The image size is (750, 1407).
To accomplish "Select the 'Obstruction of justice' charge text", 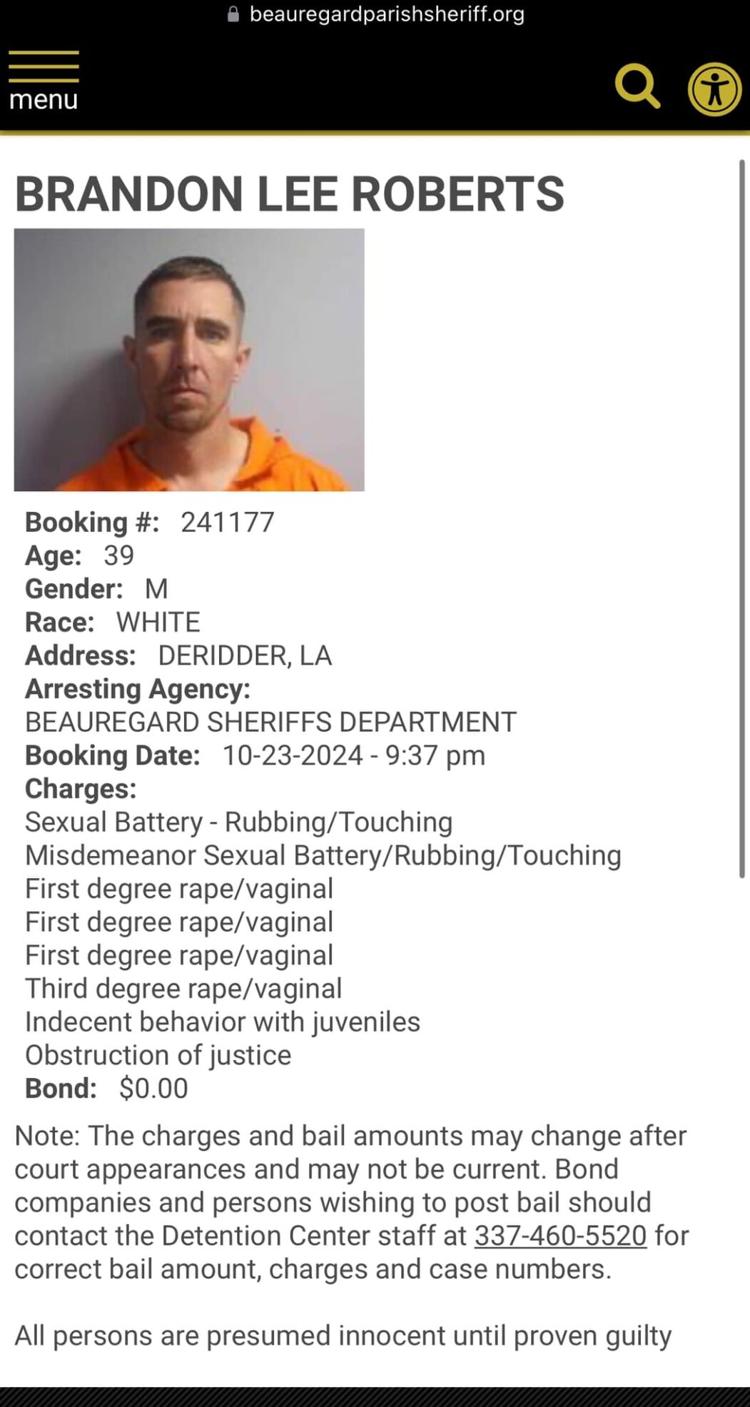I will [157, 1054].
